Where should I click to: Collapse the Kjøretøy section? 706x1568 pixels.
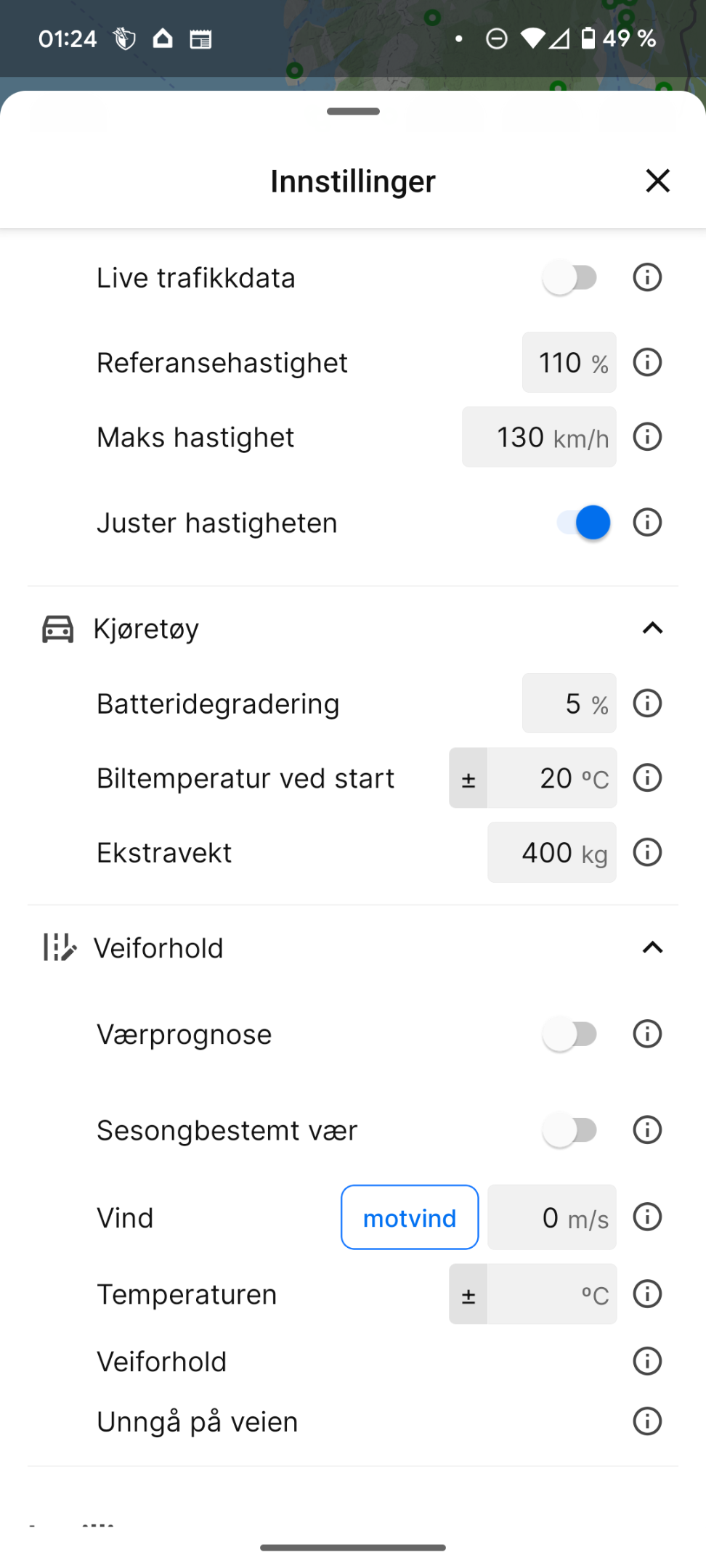point(652,628)
